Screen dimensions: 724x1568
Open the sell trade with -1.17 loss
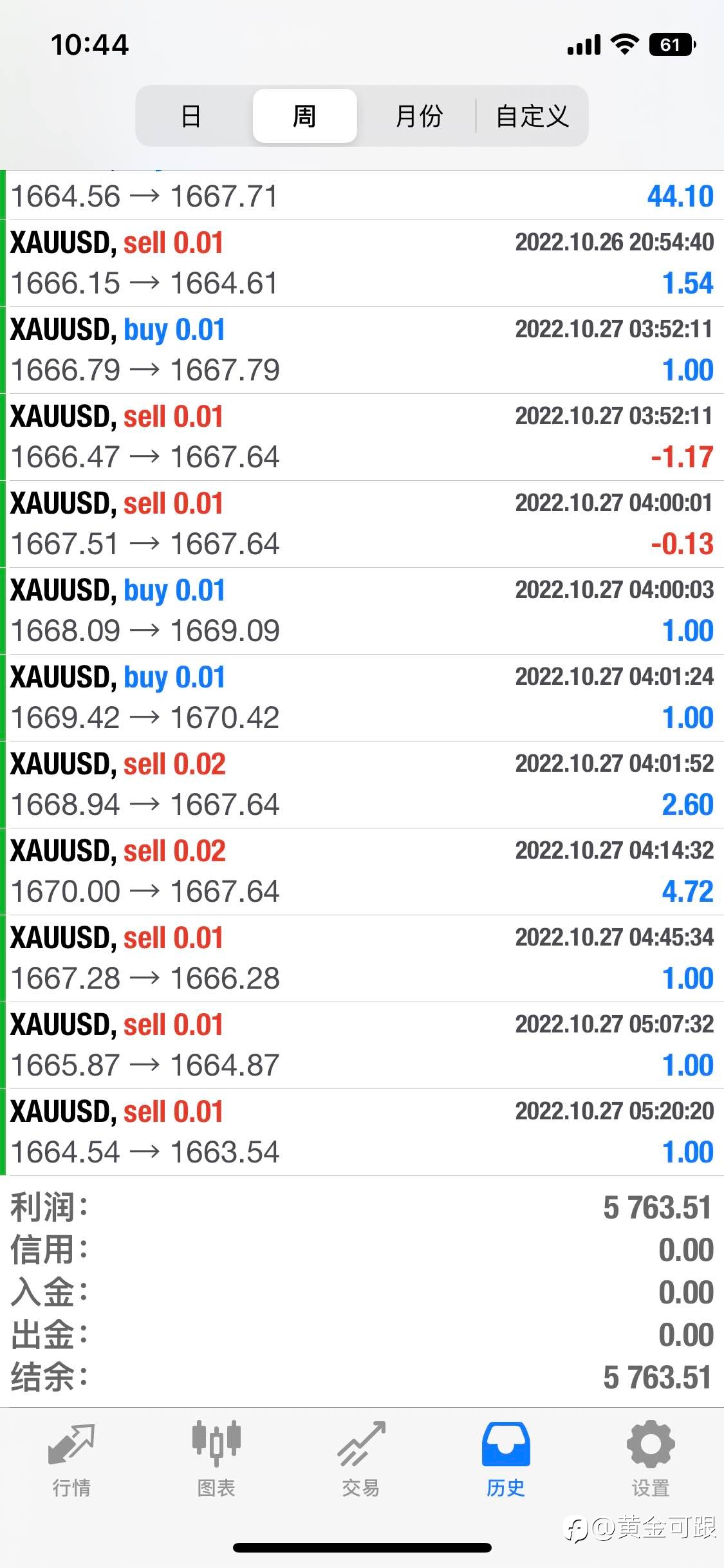point(364,437)
